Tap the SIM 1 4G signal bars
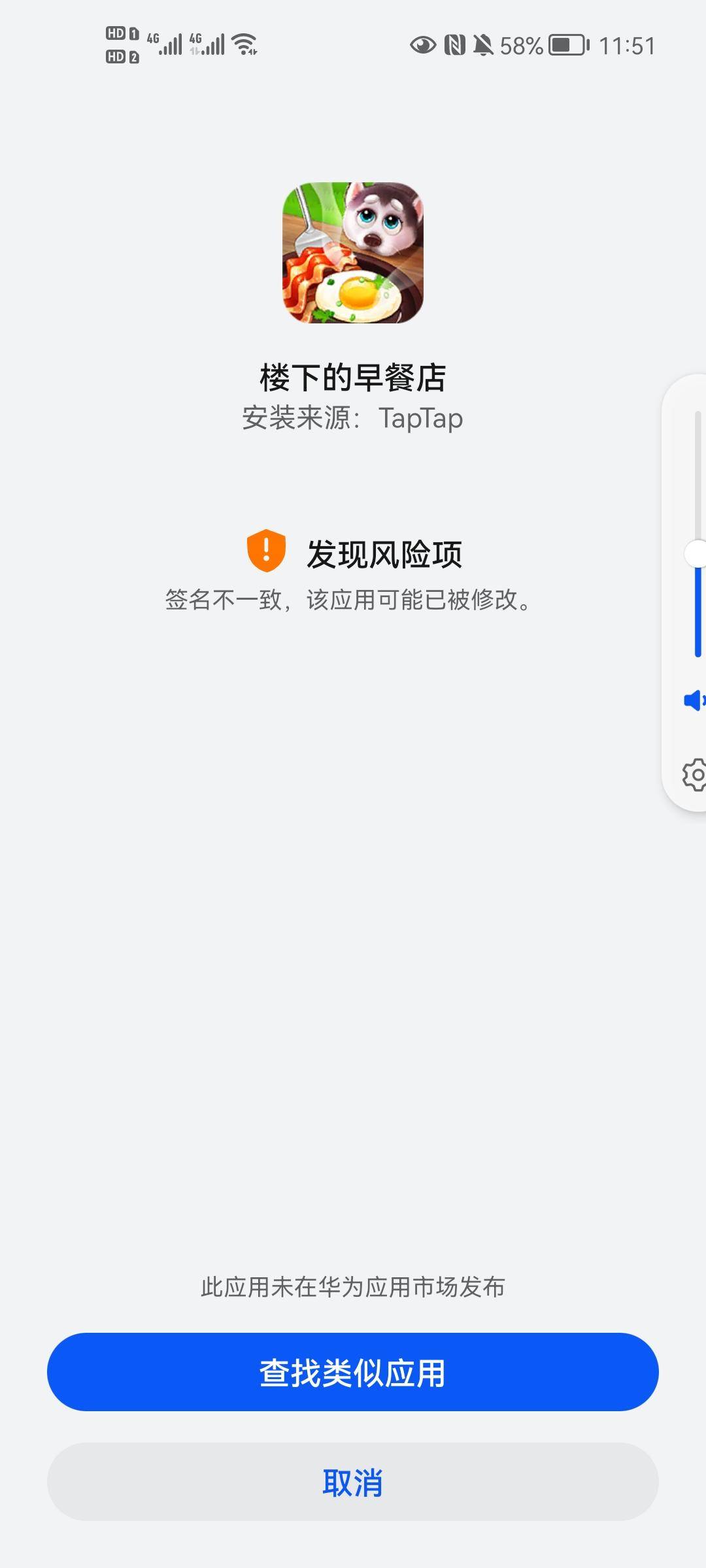The width and height of the screenshot is (706, 1568). [x=169, y=44]
